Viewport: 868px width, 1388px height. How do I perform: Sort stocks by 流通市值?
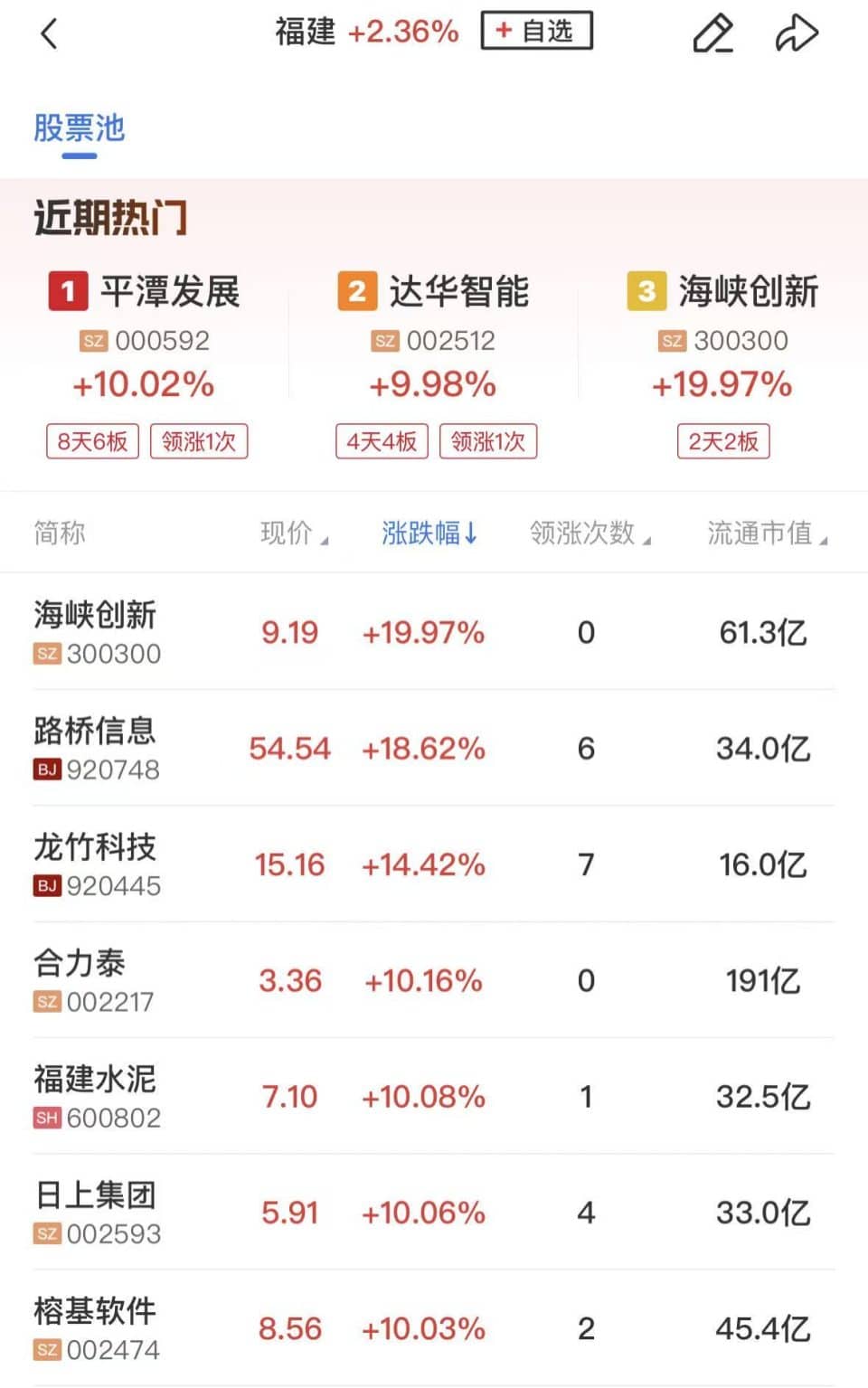point(766,533)
